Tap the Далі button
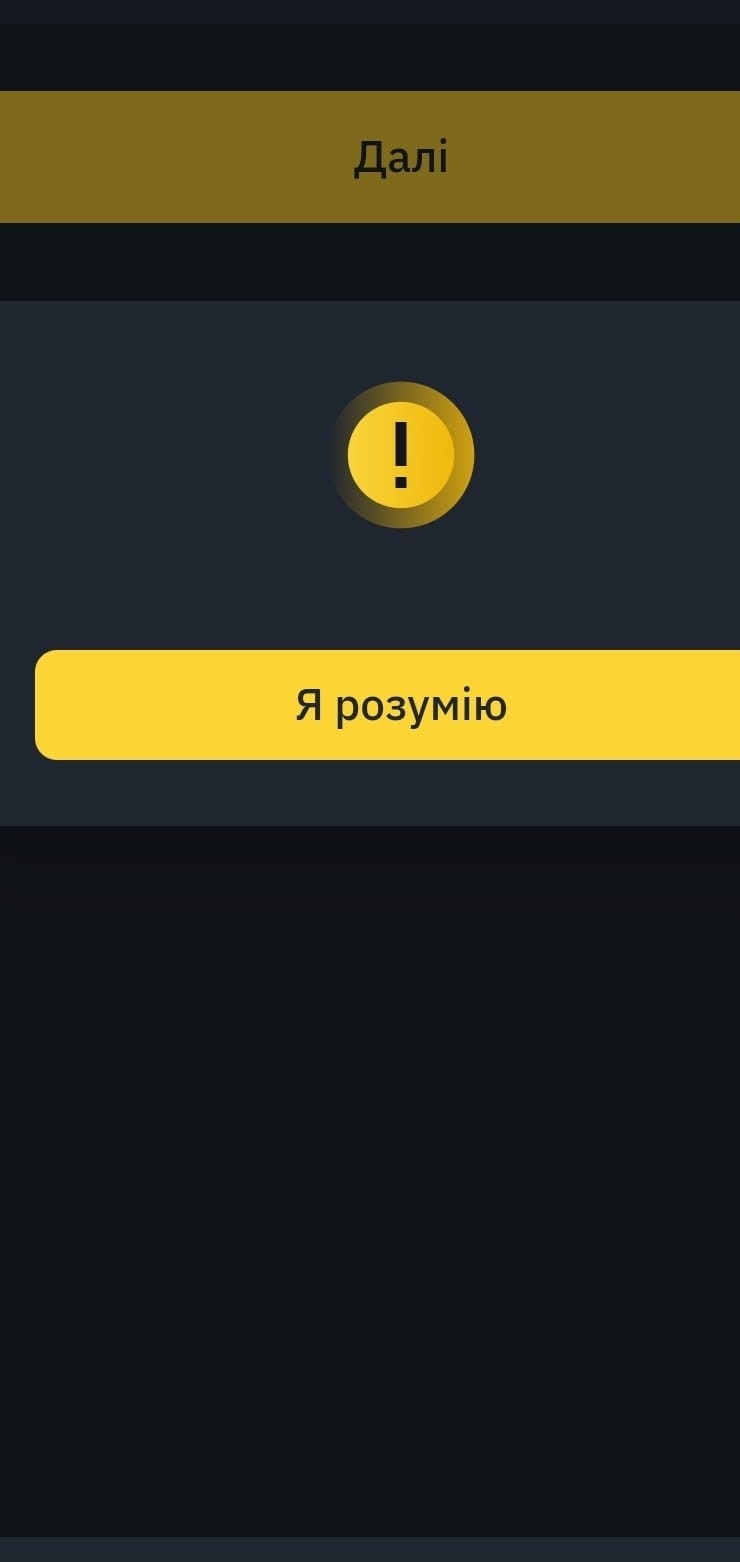The height and width of the screenshot is (1562, 740). coord(400,157)
